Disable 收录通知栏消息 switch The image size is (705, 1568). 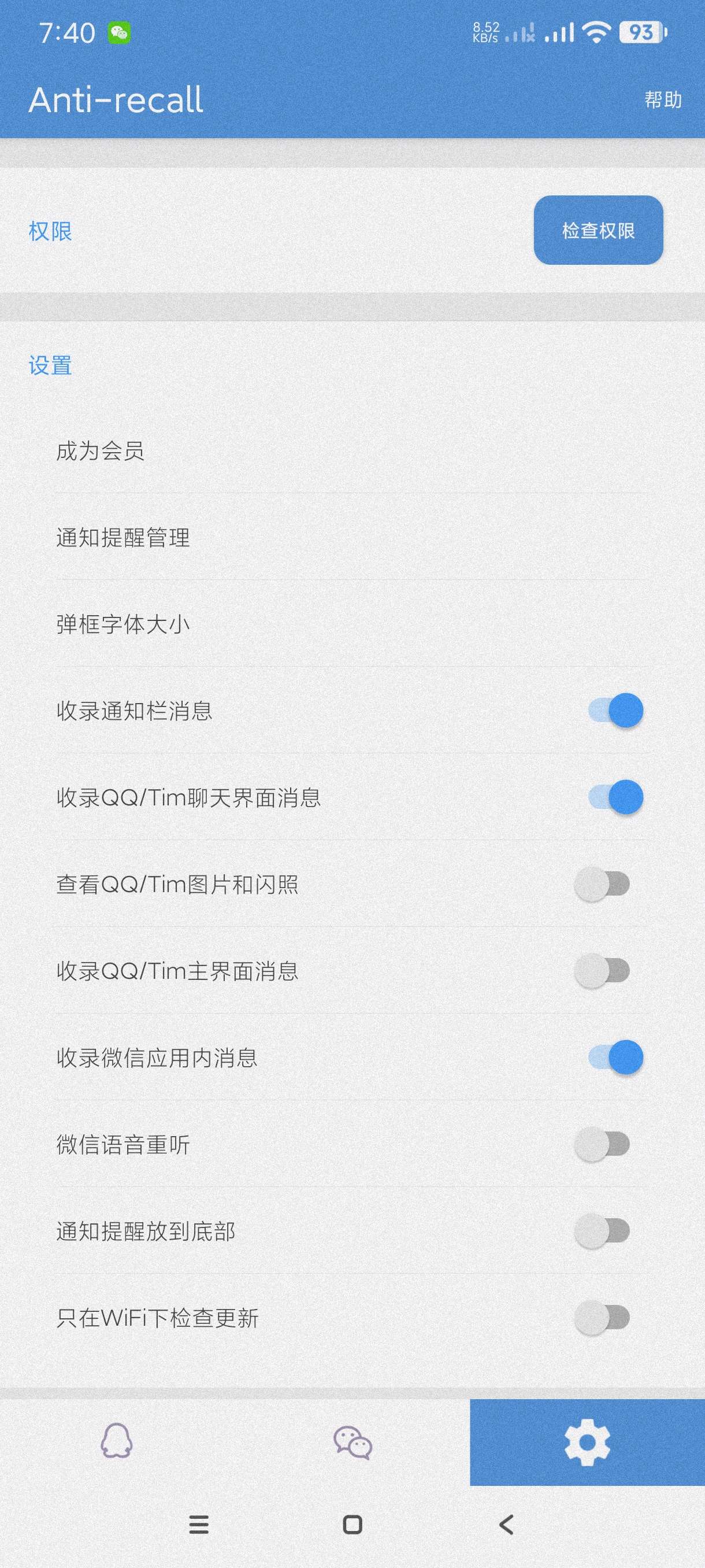615,711
